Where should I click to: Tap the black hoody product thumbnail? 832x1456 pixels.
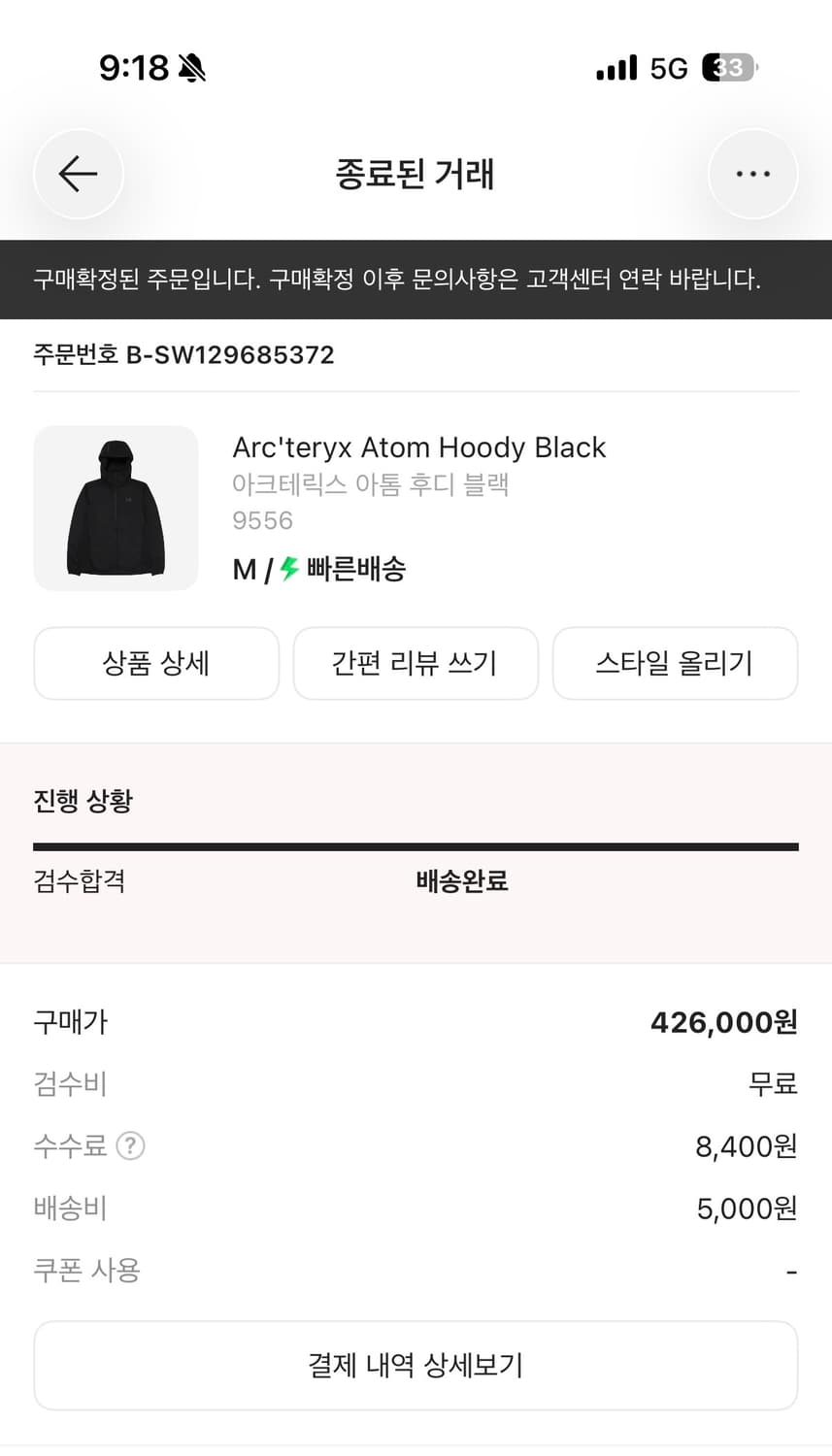pyautogui.click(x=116, y=508)
